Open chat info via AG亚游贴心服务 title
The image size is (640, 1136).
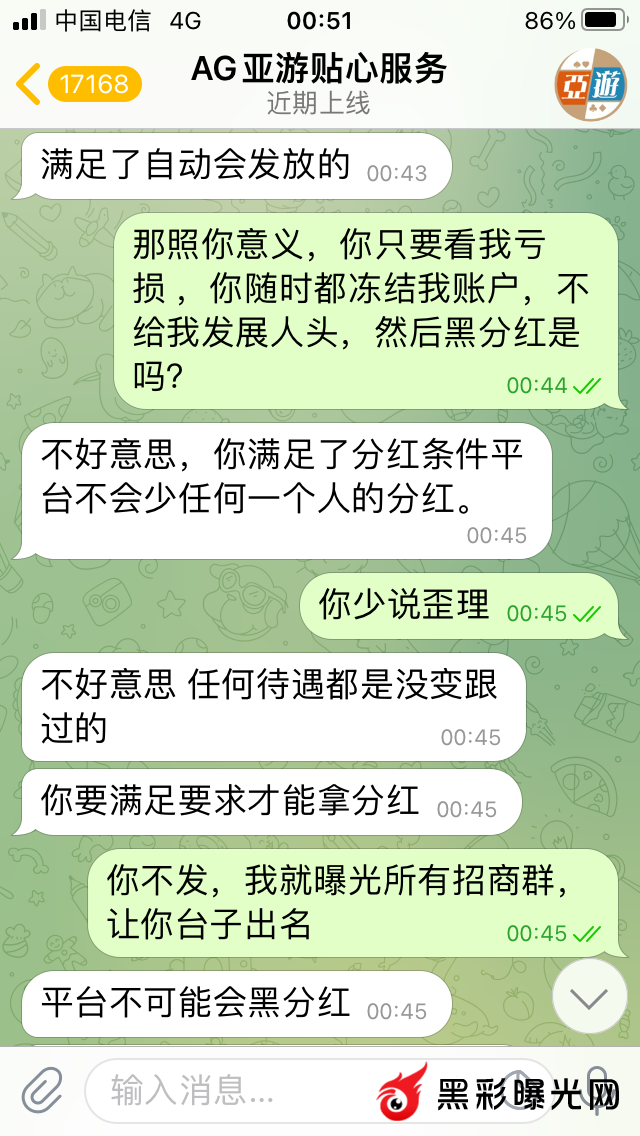[x=318, y=70]
